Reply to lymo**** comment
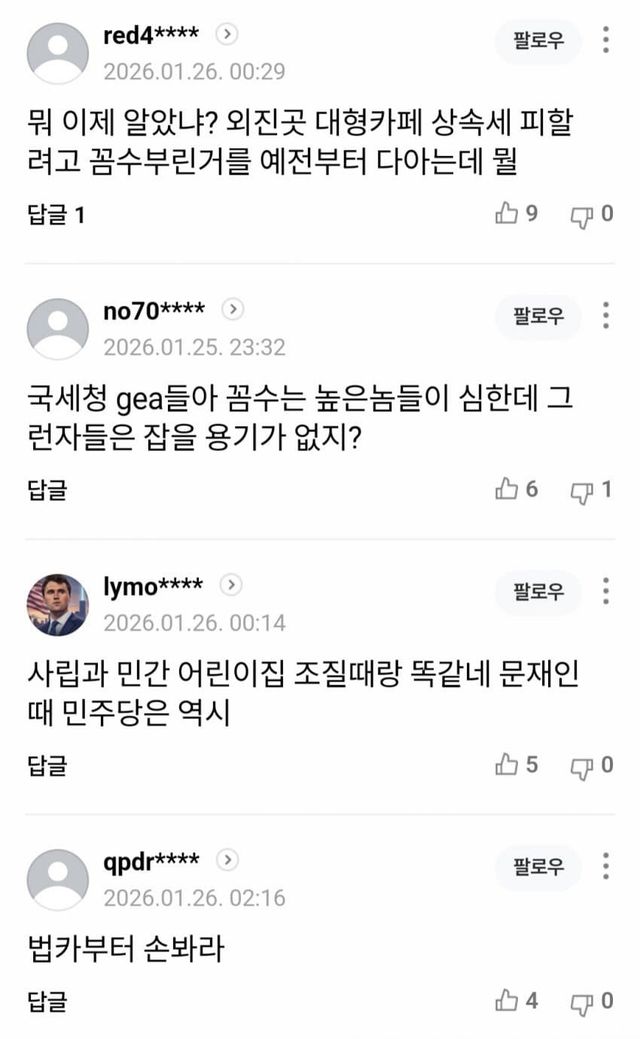Viewport: 640px width, 1039px height. [x=46, y=766]
